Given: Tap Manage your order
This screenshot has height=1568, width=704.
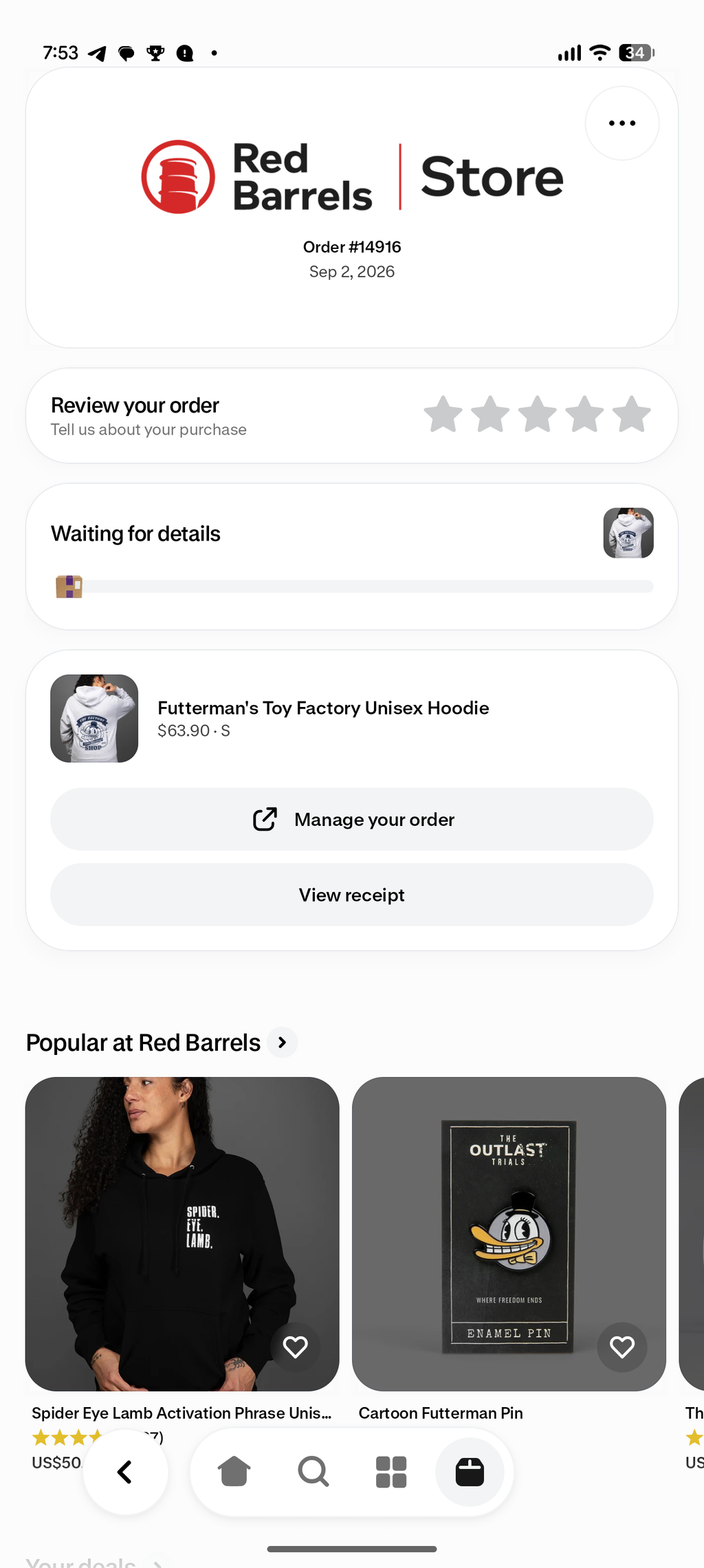Looking at the screenshot, I should [352, 819].
